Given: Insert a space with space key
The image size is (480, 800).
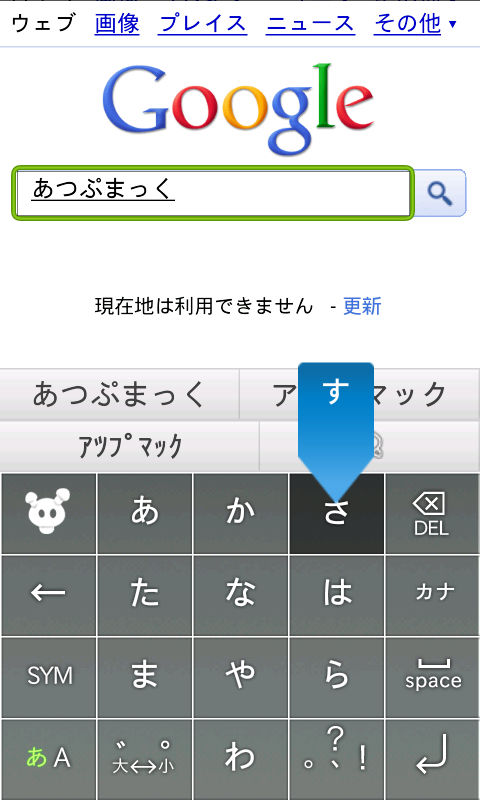Looking at the screenshot, I should tap(433, 677).
